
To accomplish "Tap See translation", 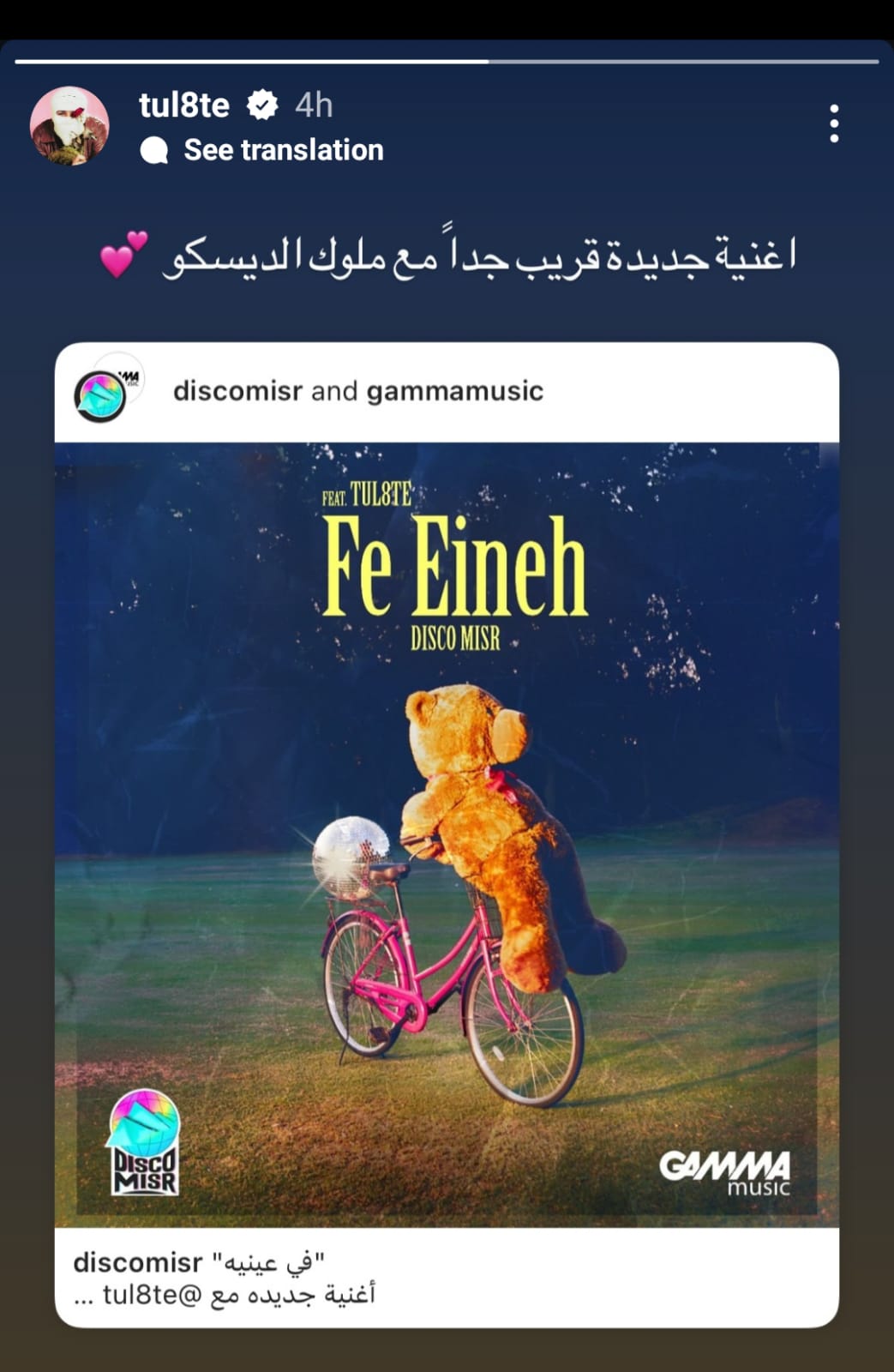I will pos(283,150).
